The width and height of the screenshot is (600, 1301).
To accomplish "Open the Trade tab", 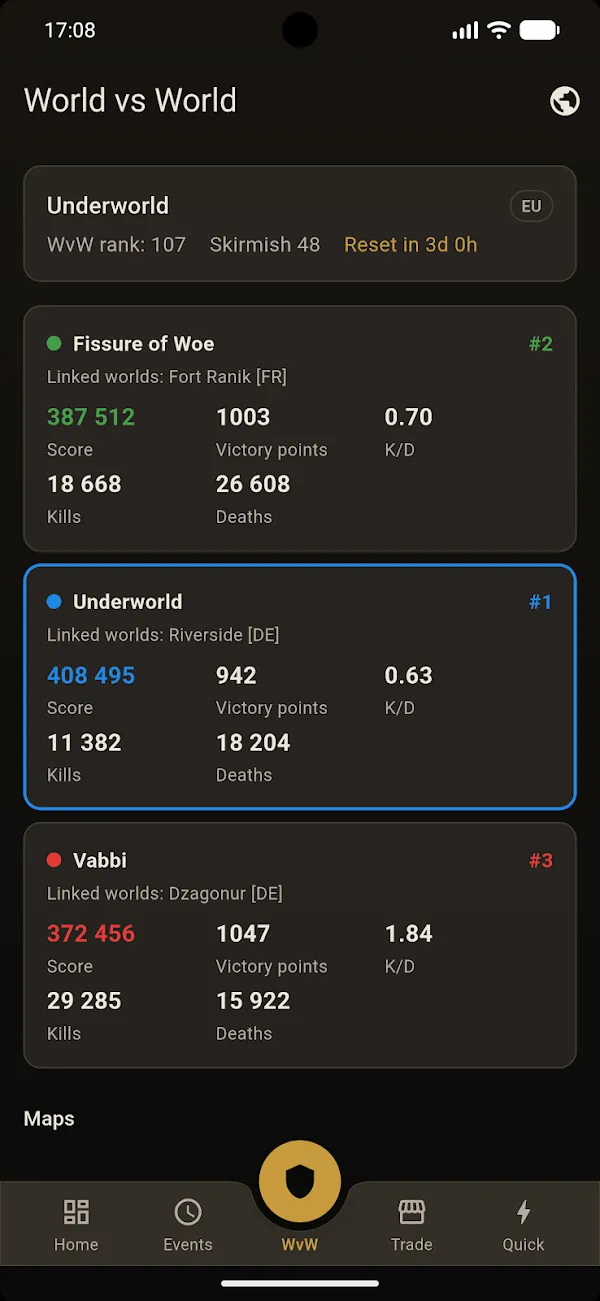I will (412, 1225).
